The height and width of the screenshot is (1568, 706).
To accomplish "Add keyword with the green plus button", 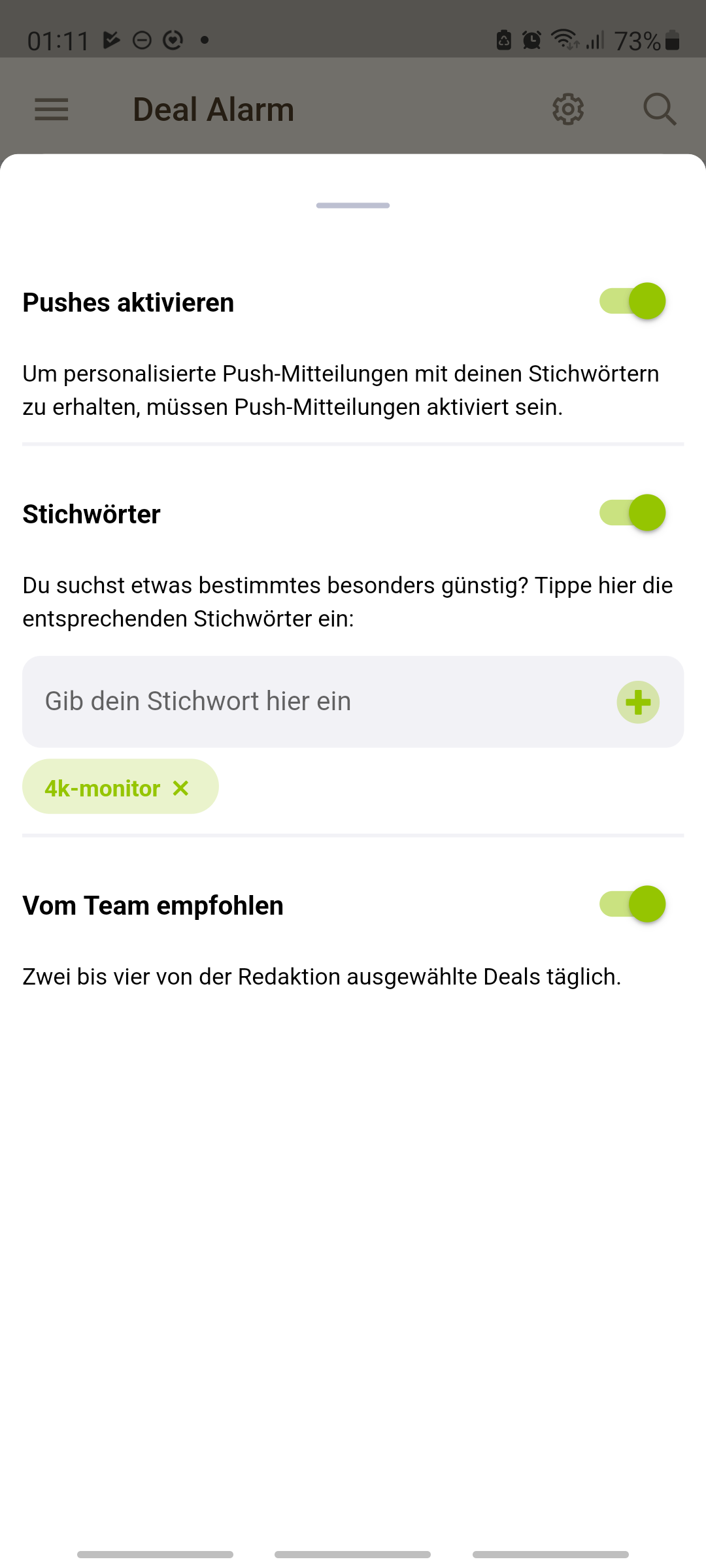I will (638, 702).
